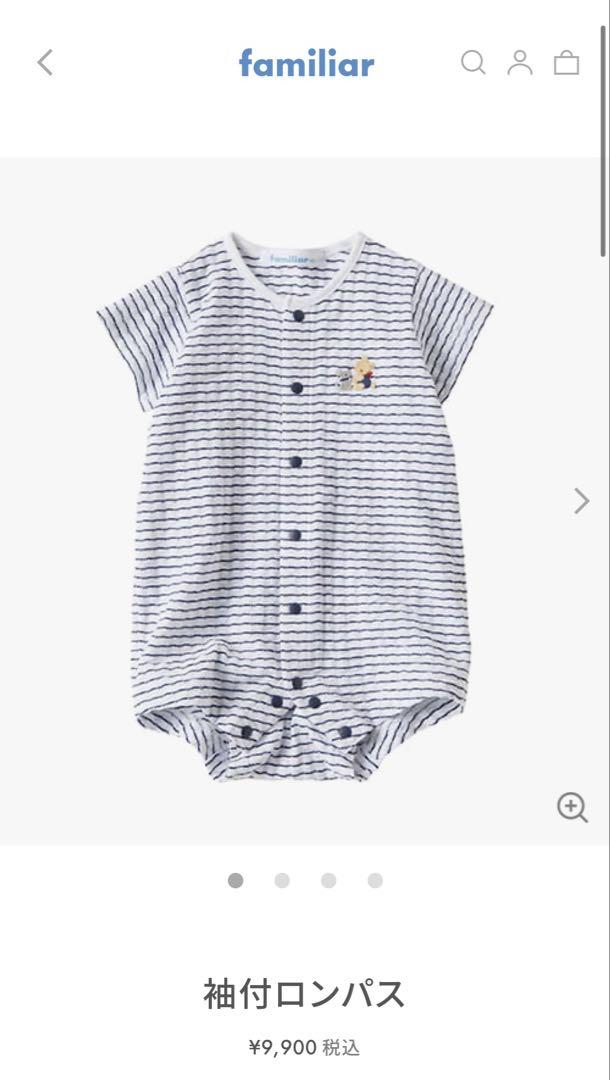Zoom in with the magnifier plus icon
Screen dimensions: 610x1080
coord(572,807)
